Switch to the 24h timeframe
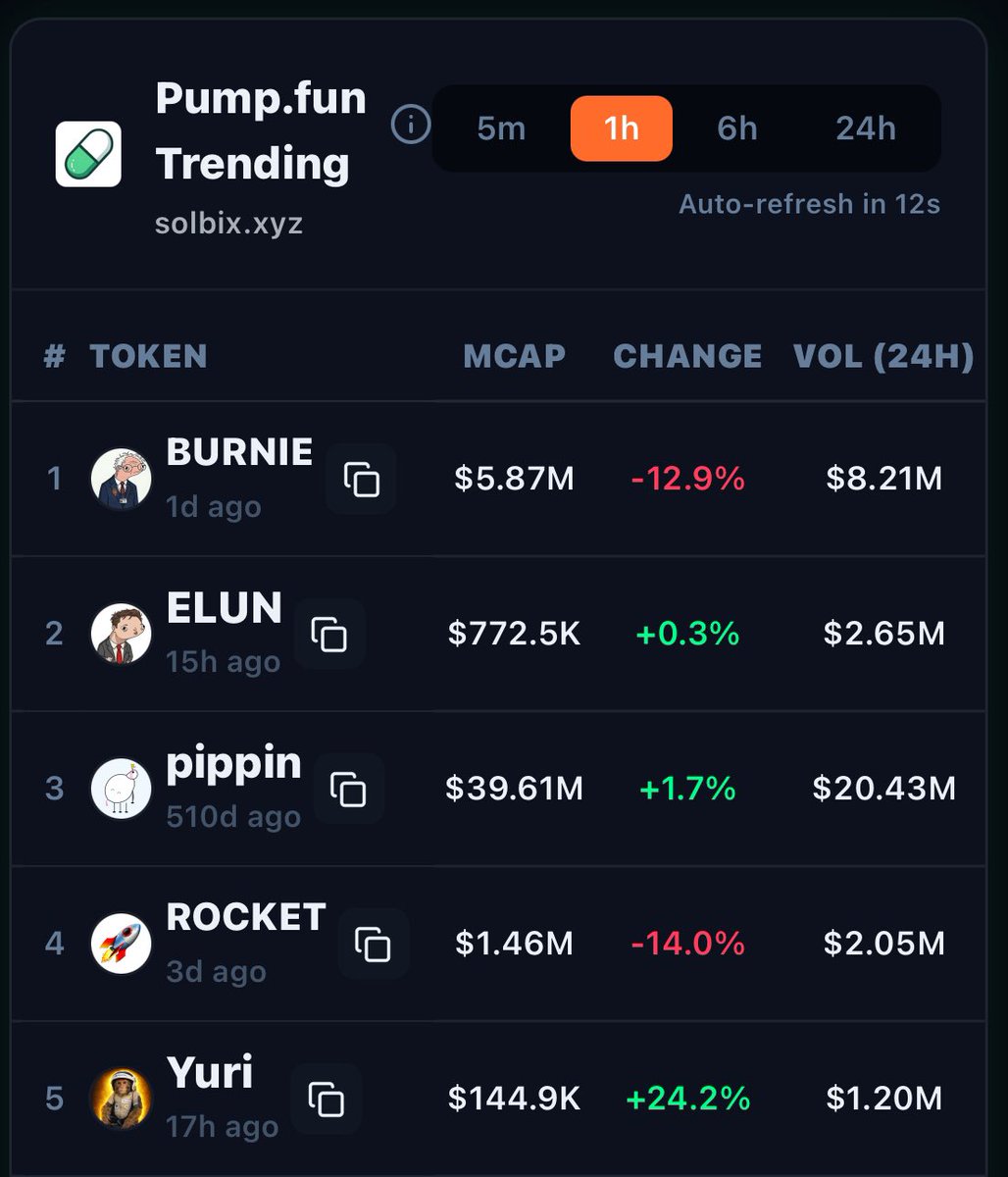The height and width of the screenshot is (1177, 1008). (x=866, y=128)
